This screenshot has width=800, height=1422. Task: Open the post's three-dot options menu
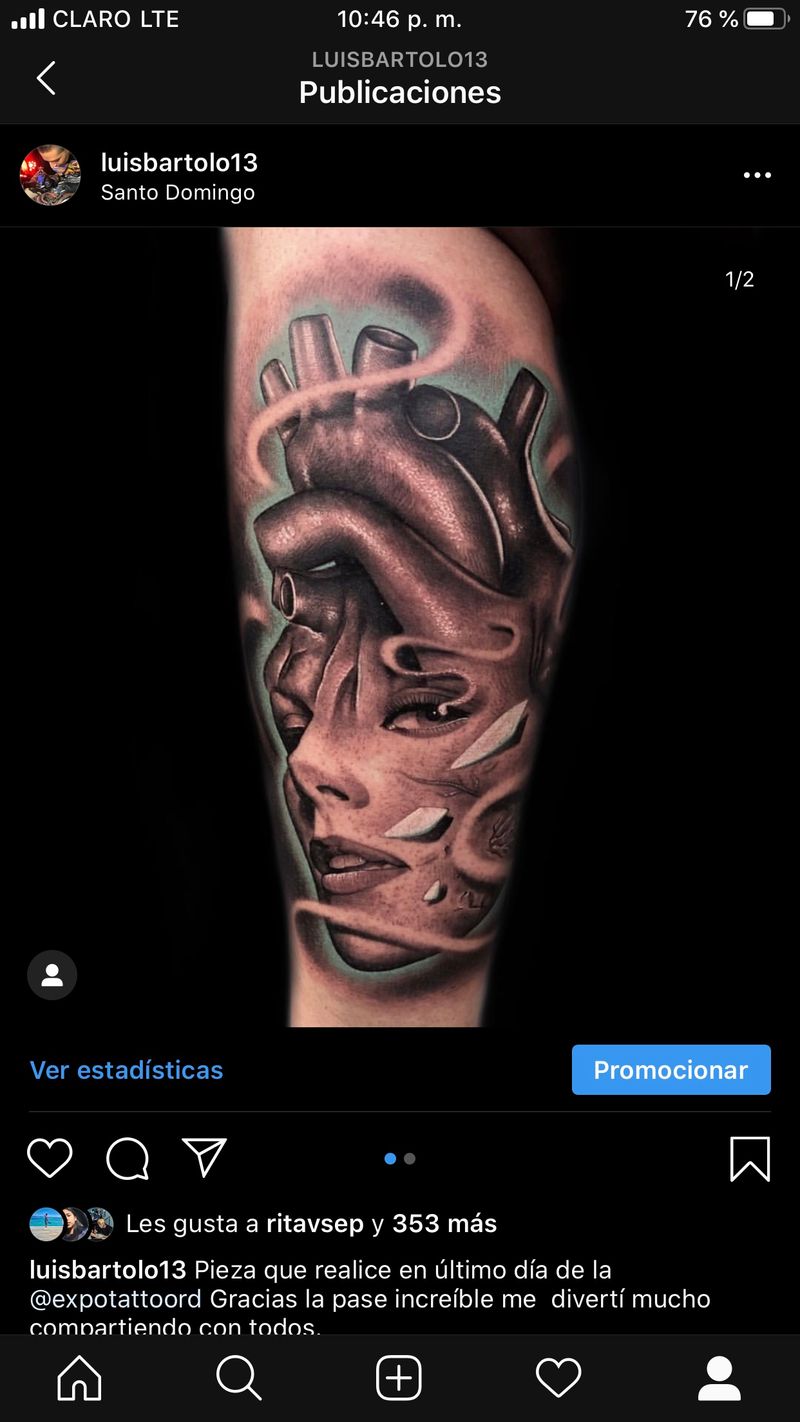coord(757,175)
